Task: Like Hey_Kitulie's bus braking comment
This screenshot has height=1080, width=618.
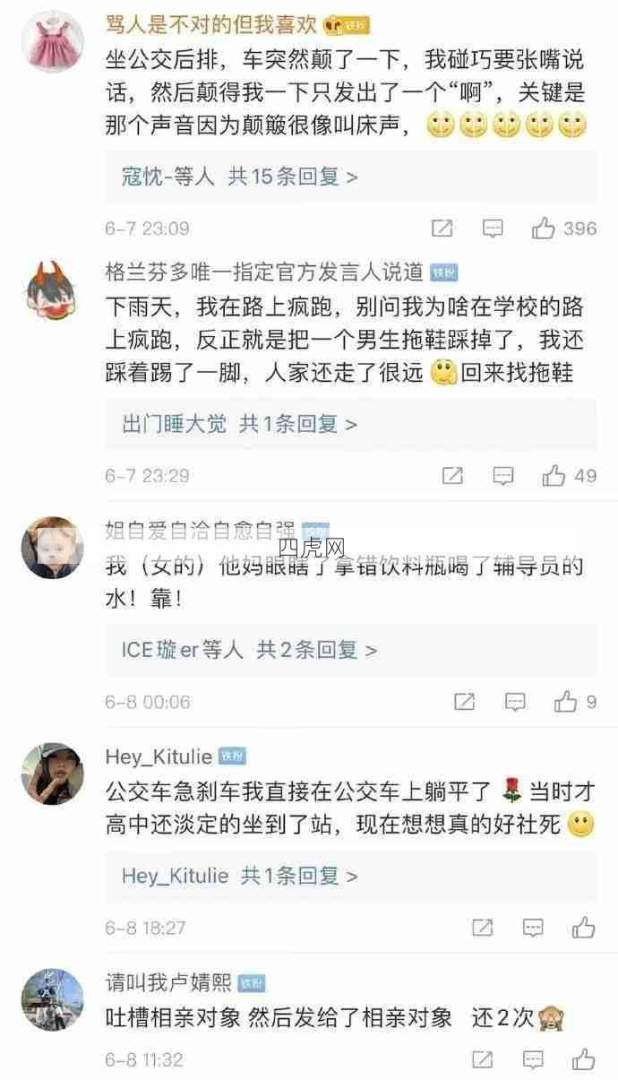Action: pos(584,927)
